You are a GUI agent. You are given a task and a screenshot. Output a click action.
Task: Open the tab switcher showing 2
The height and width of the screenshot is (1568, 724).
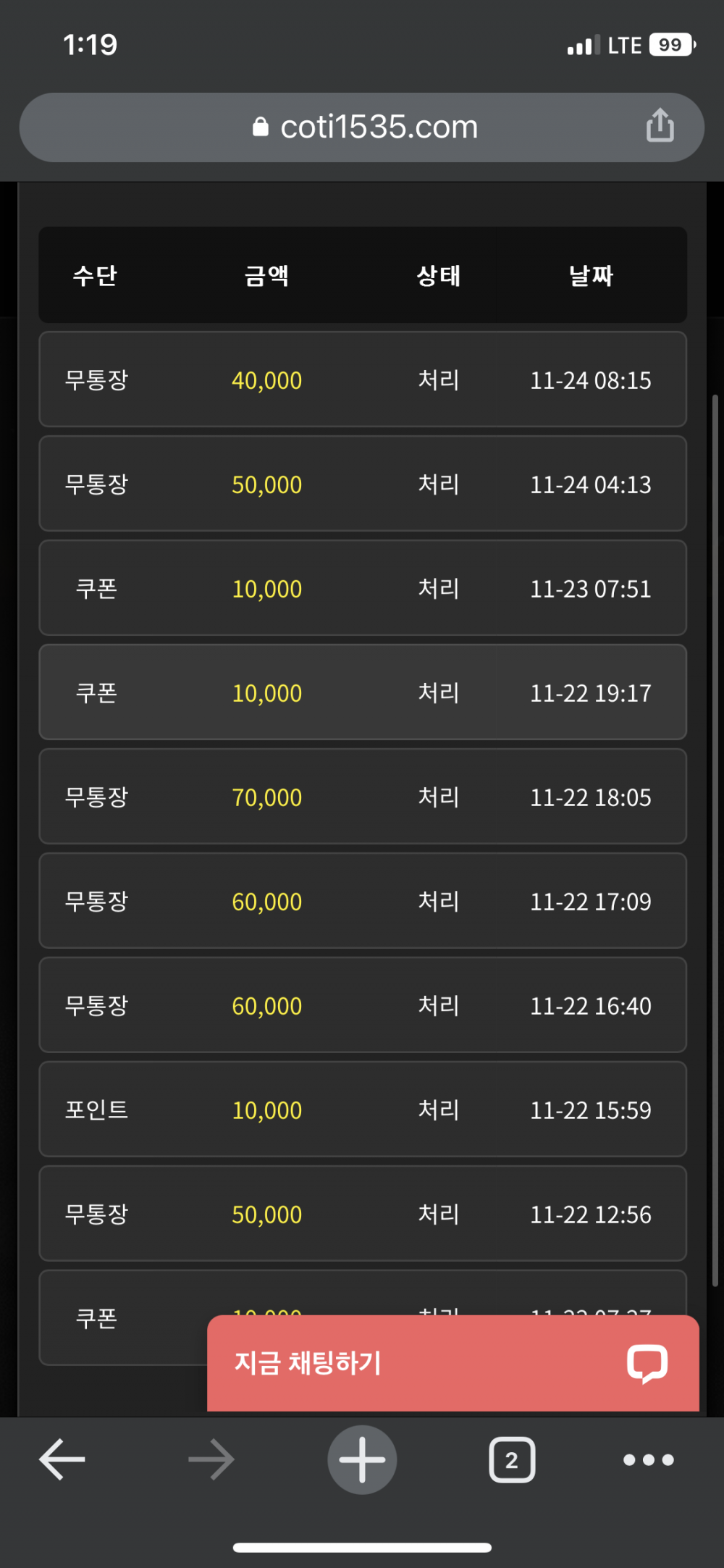pyautogui.click(x=512, y=1459)
